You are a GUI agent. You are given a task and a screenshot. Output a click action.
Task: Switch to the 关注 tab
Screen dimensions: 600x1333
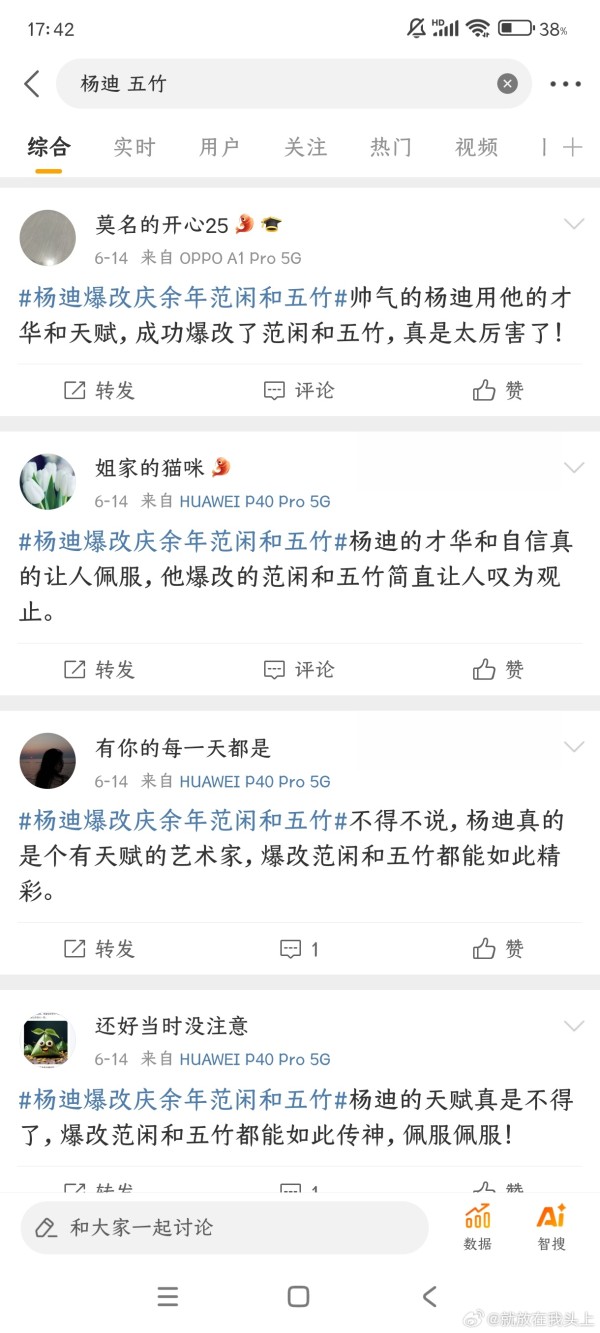tap(305, 147)
